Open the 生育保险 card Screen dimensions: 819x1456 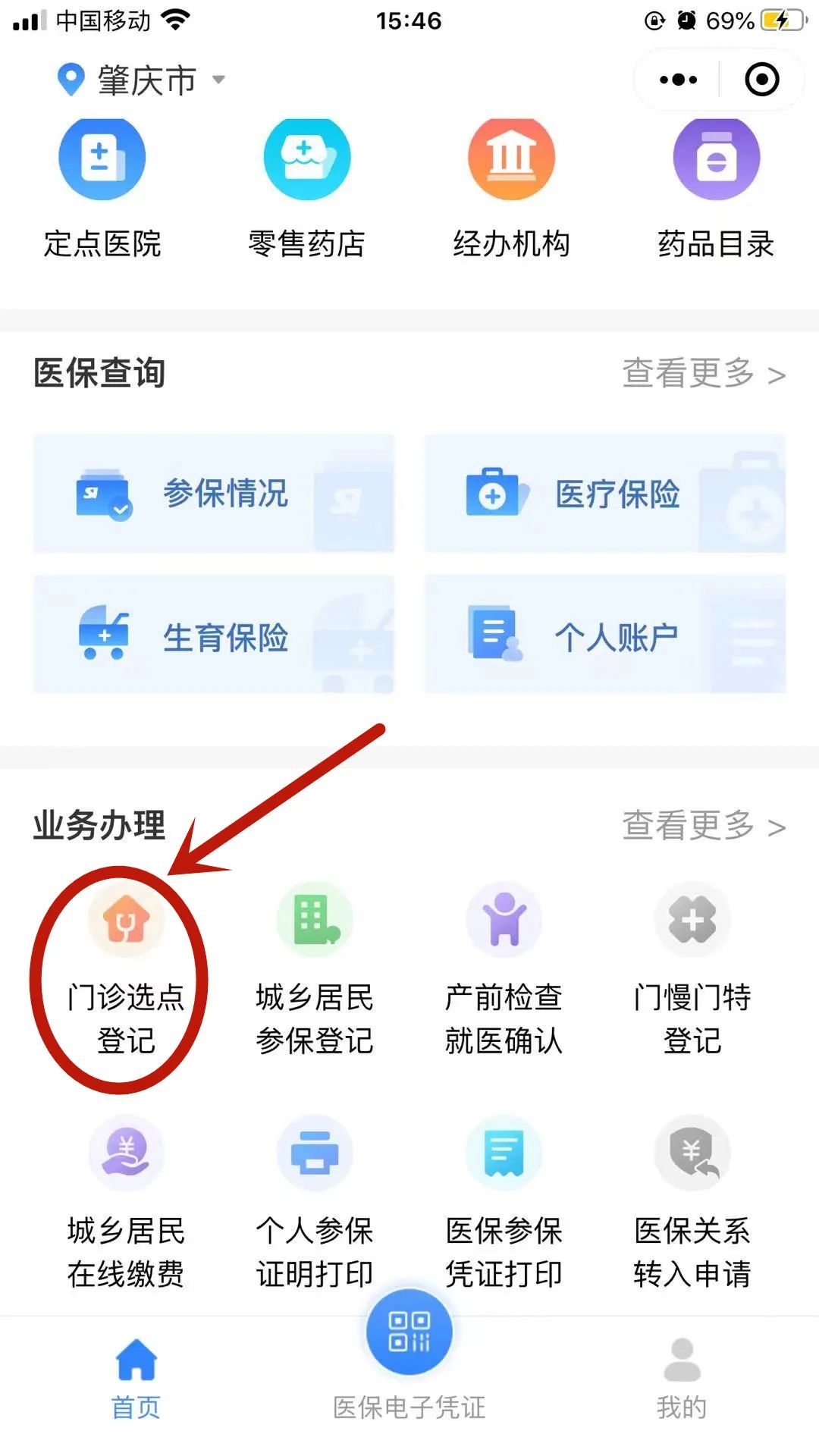click(x=214, y=635)
